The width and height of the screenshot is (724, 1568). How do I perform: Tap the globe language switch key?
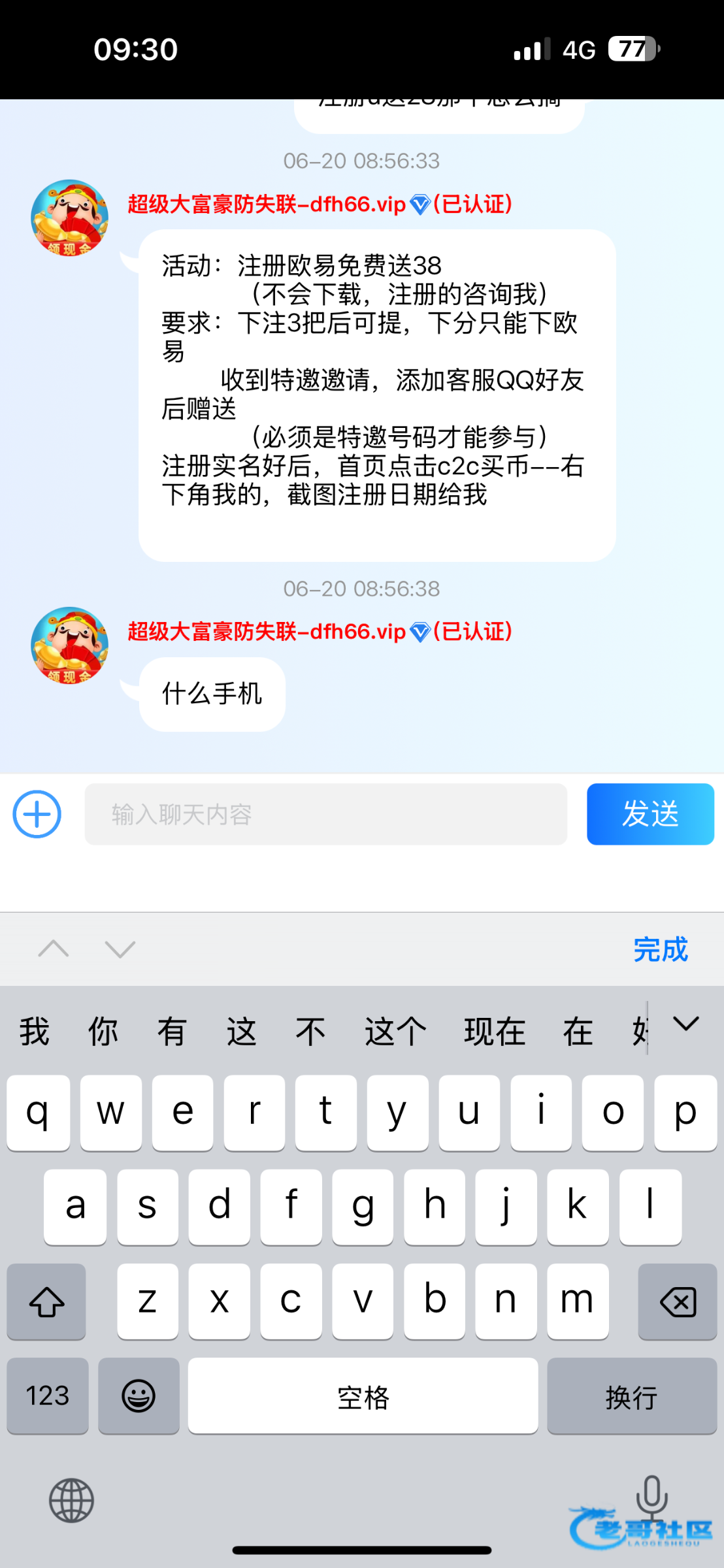(x=71, y=1501)
